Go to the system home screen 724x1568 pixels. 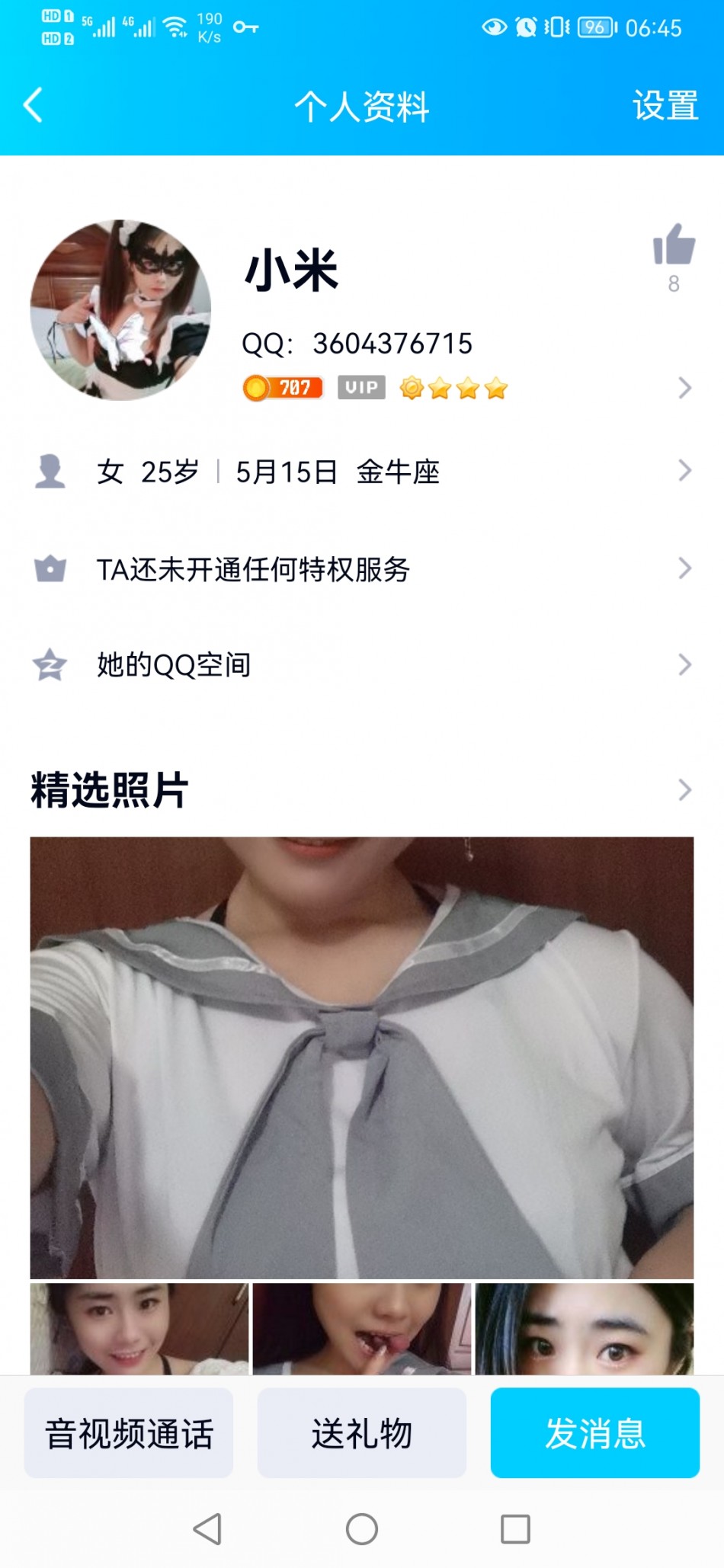[362, 1528]
